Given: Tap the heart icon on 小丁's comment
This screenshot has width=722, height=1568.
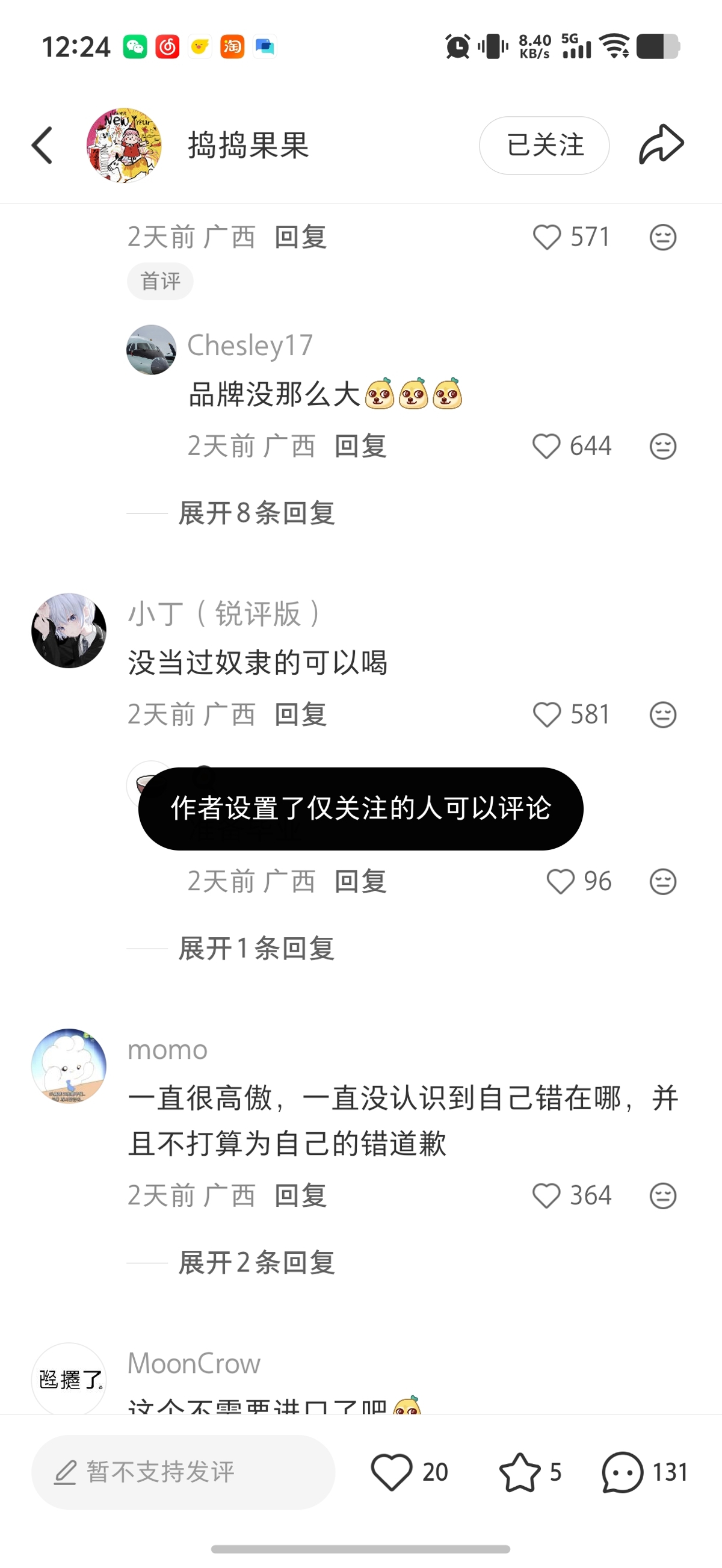Looking at the screenshot, I should pyautogui.click(x=547, y=714).
